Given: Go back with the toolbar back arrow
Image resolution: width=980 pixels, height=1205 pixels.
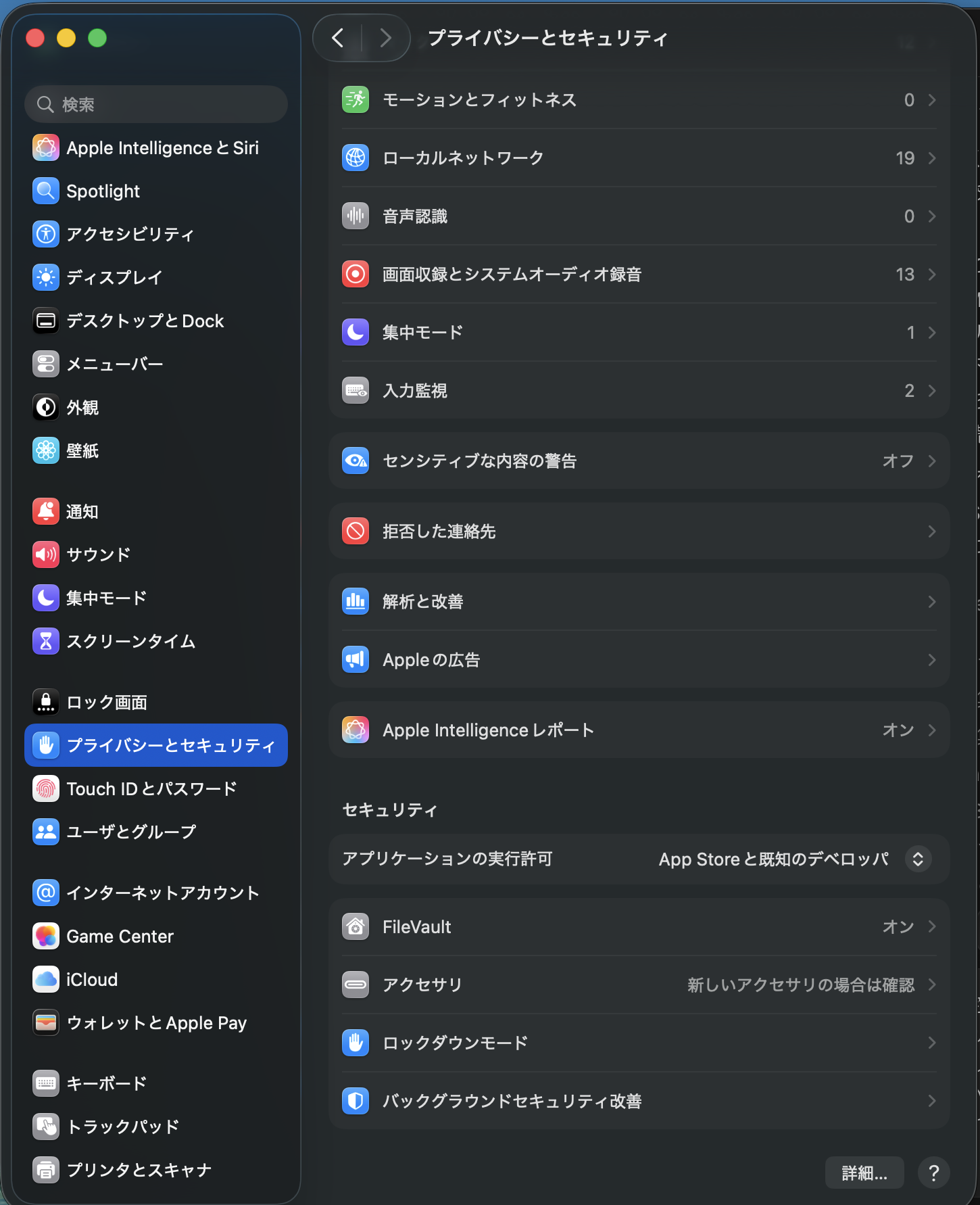Looking at the screenshot, I should (x=338, y=38).
